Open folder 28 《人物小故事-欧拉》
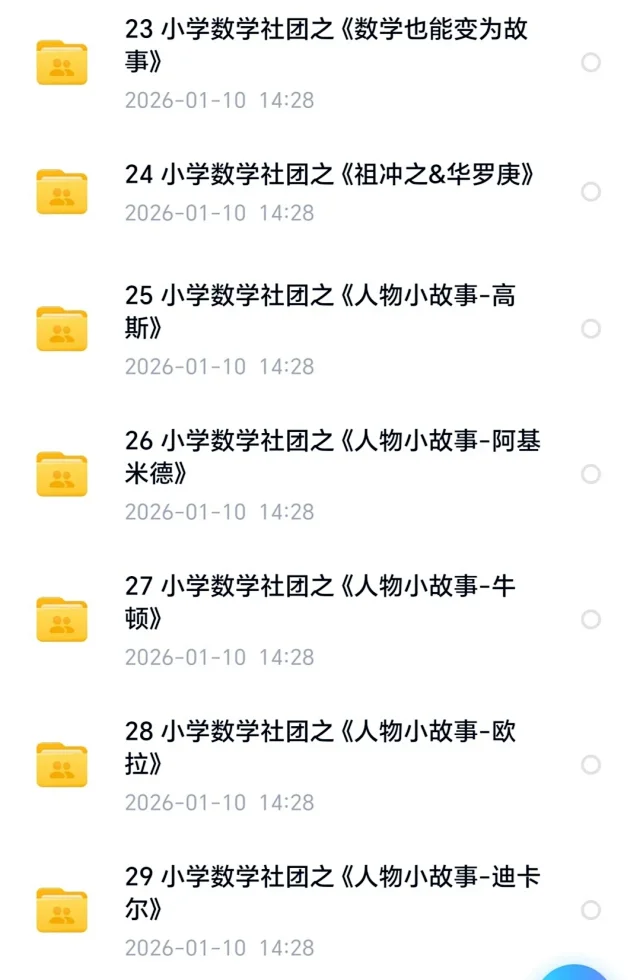The image size is (640, 980). coord(320,747)
